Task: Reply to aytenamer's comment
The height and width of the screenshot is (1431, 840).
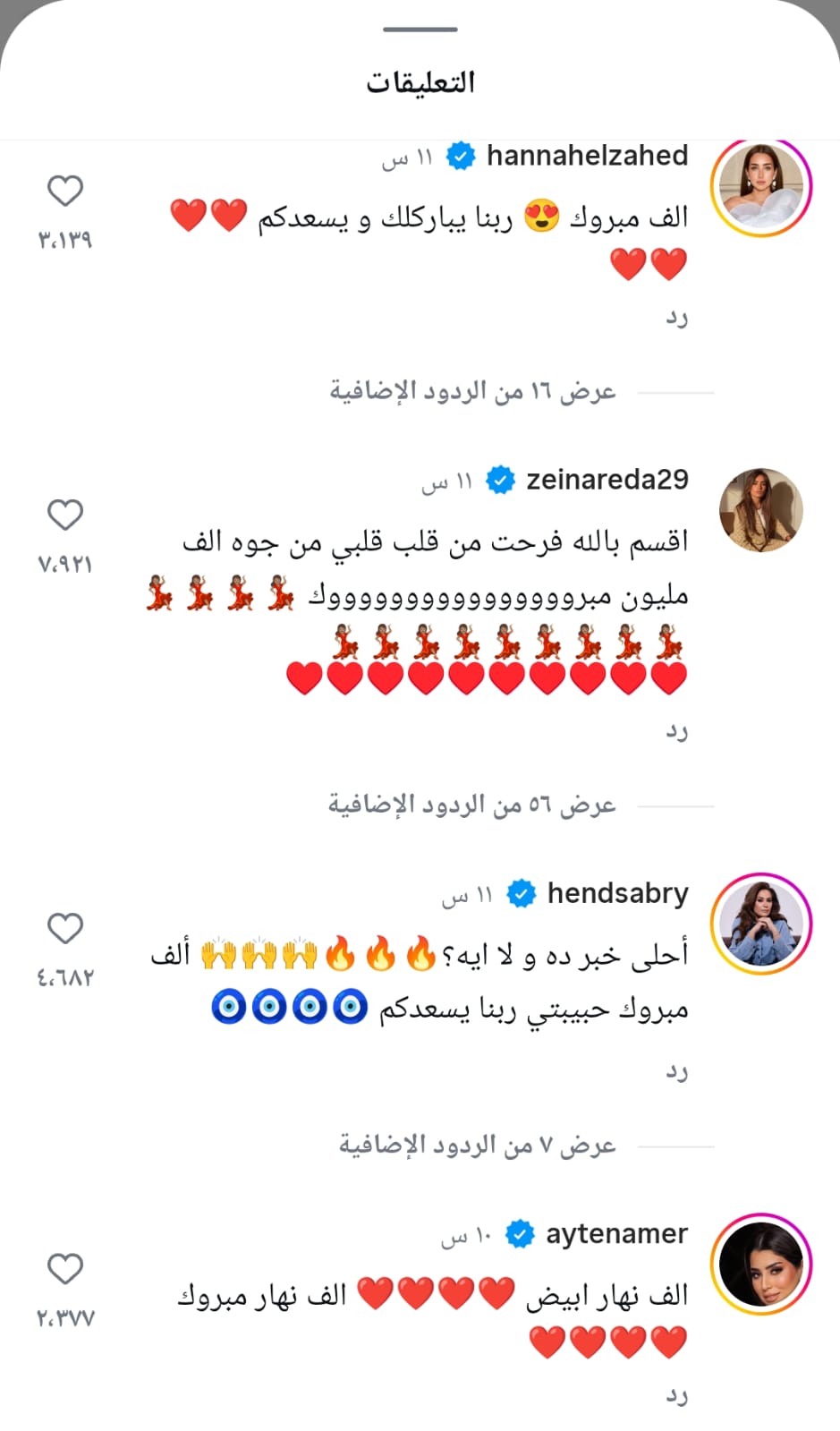Action: [676, 1394]
